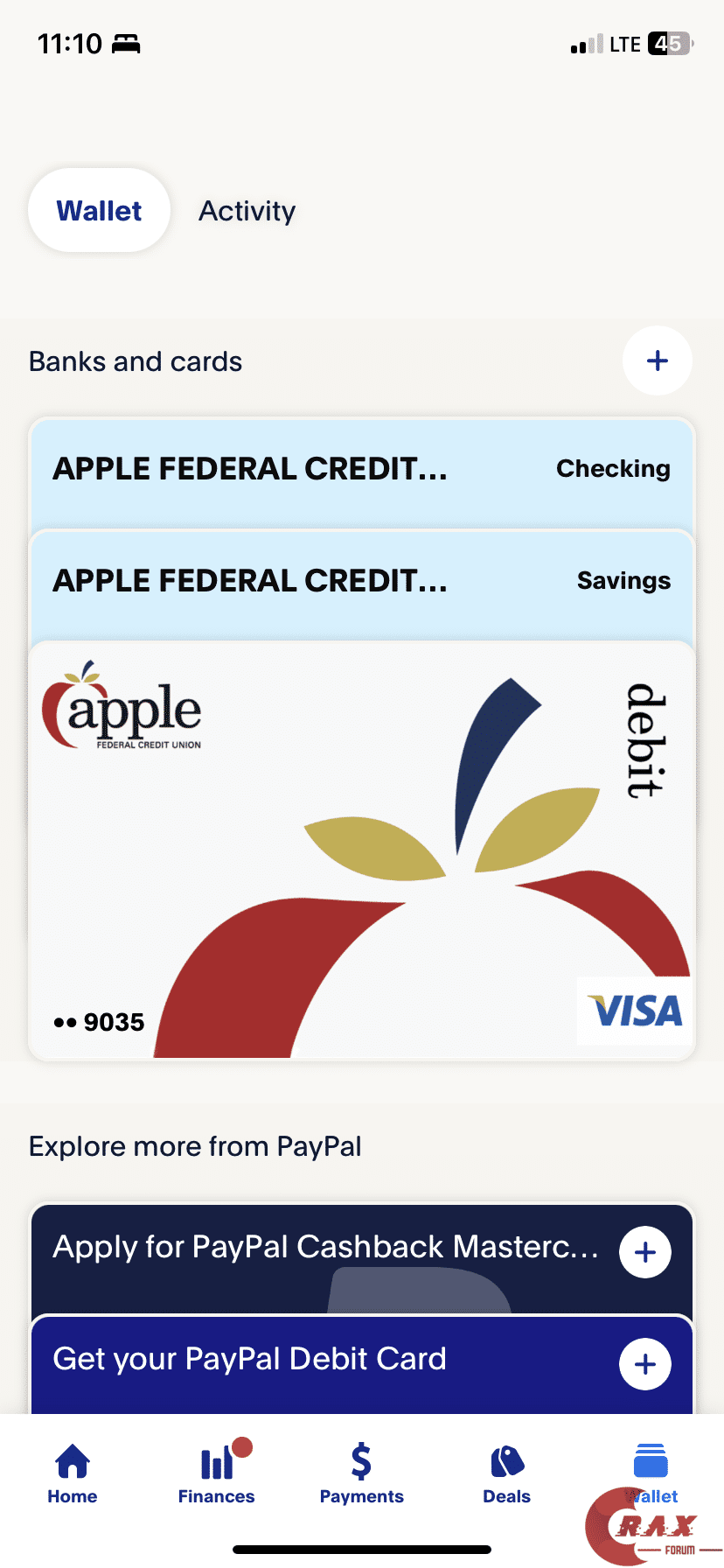The width and height of the screenshot is (724, 1568).
Task: Apply for PayPal Cashback Mastercard
Action: coord(645,1252)
